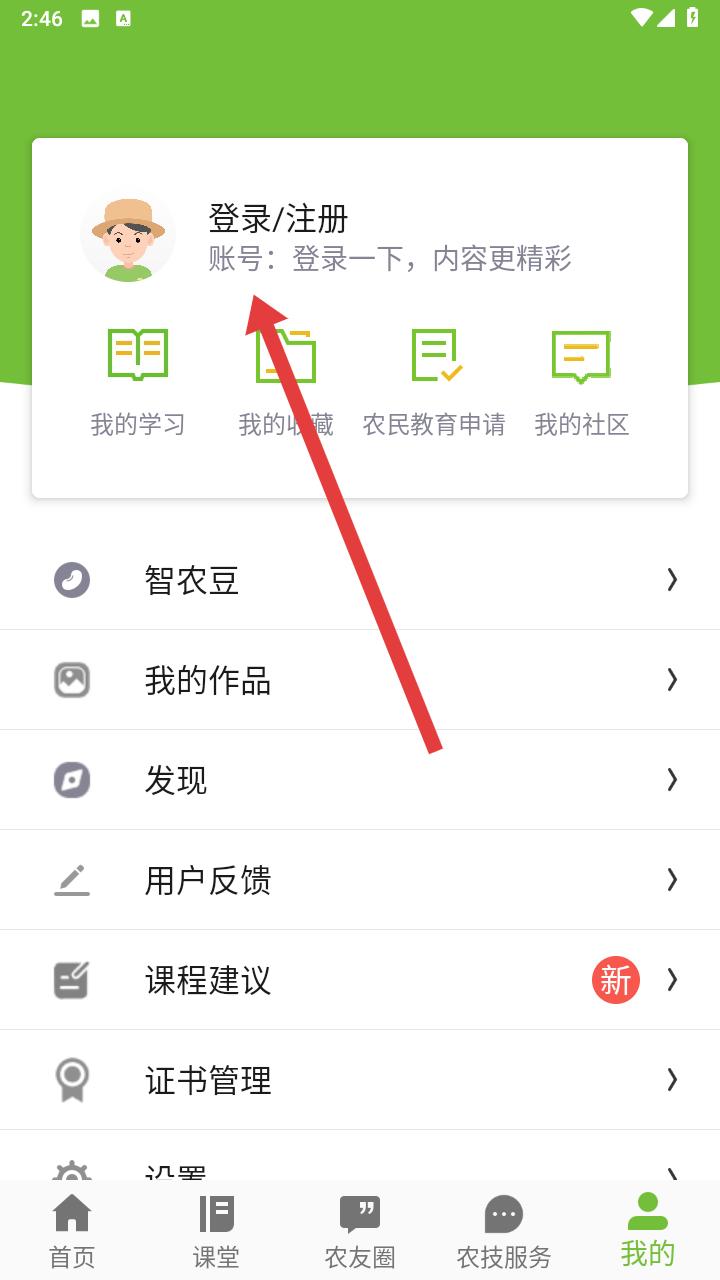The image size is (720, 1280).
Task: Open 证书管理
Action: 360,1080
